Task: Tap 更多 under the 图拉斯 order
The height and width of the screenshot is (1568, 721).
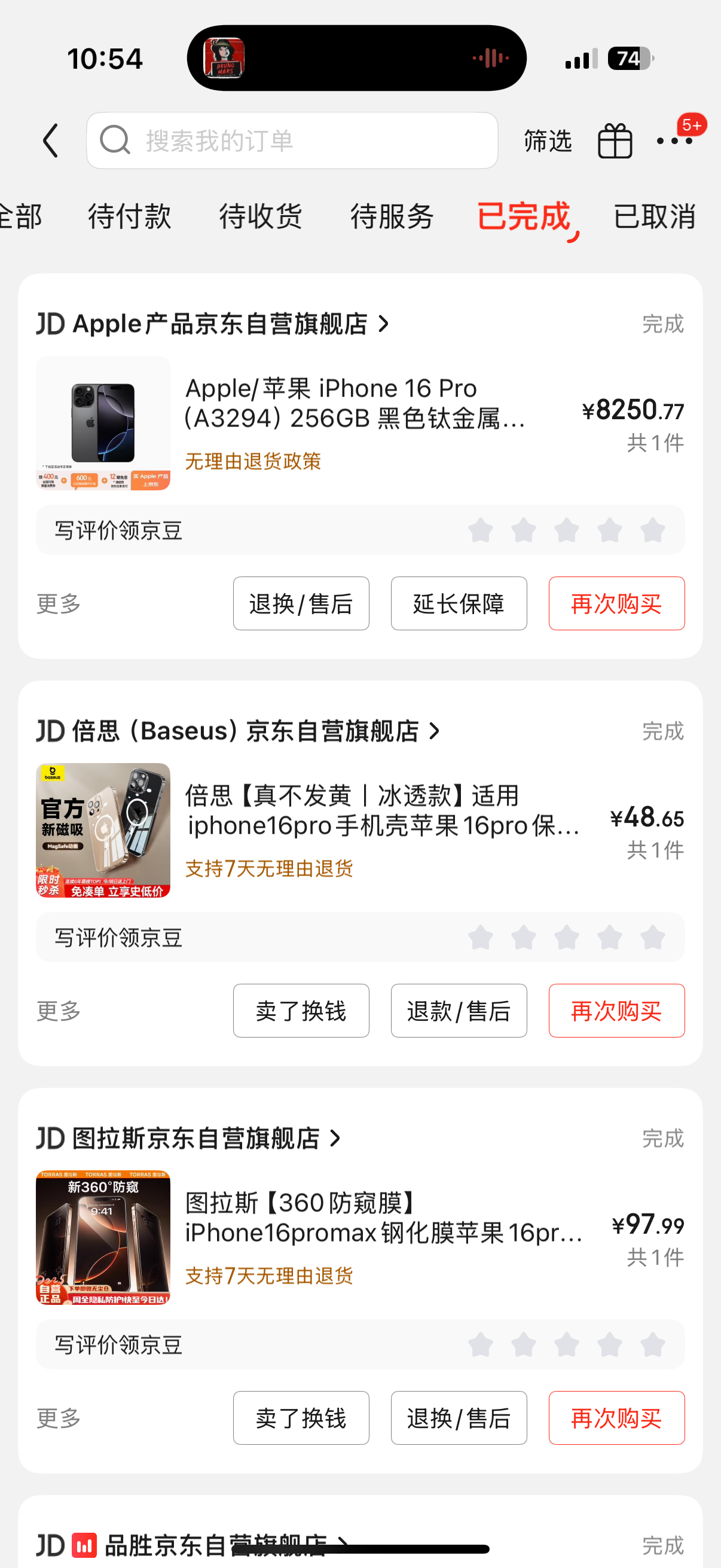Action: [59, 1418]
